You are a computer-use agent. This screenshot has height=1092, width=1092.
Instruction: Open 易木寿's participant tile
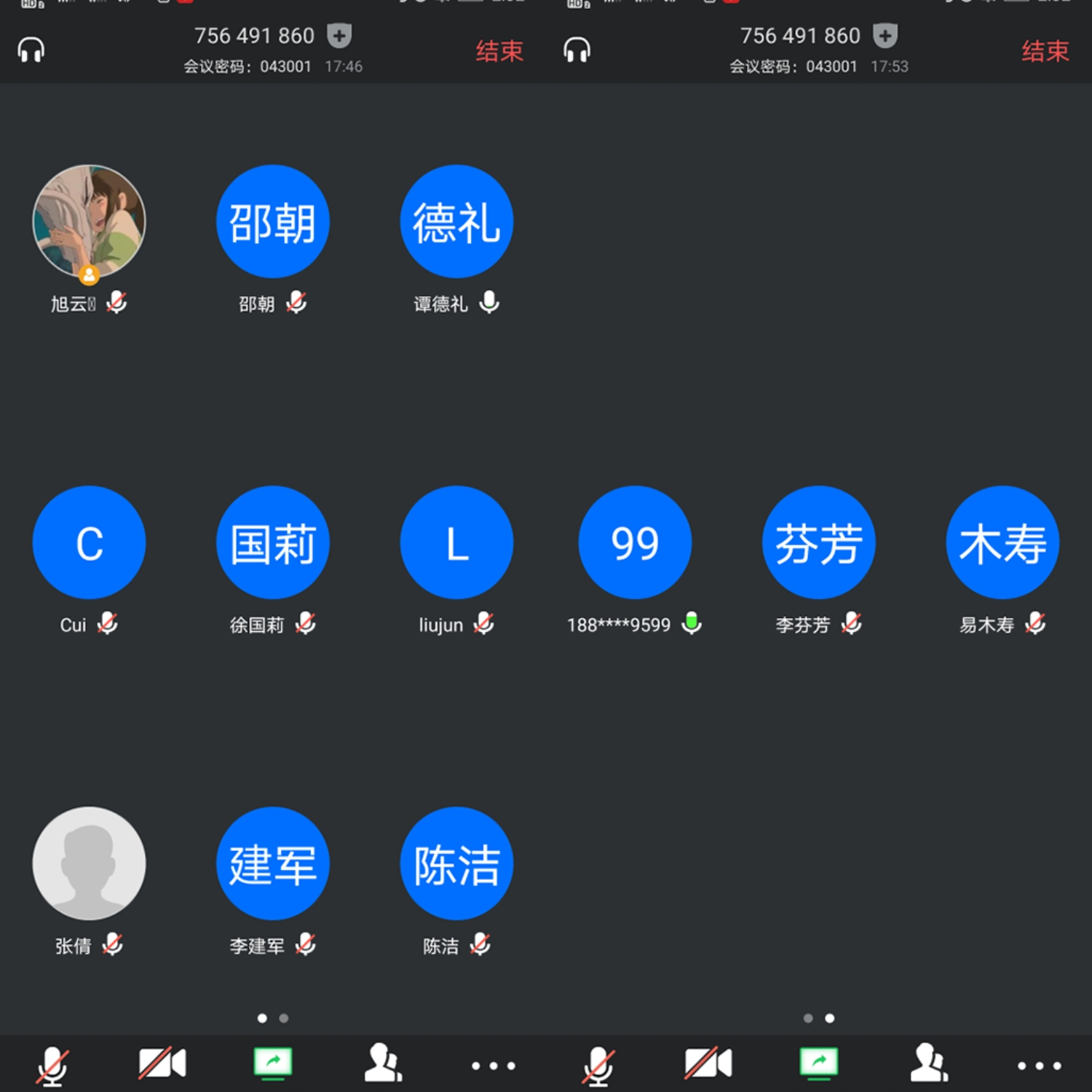point(1002,542)
